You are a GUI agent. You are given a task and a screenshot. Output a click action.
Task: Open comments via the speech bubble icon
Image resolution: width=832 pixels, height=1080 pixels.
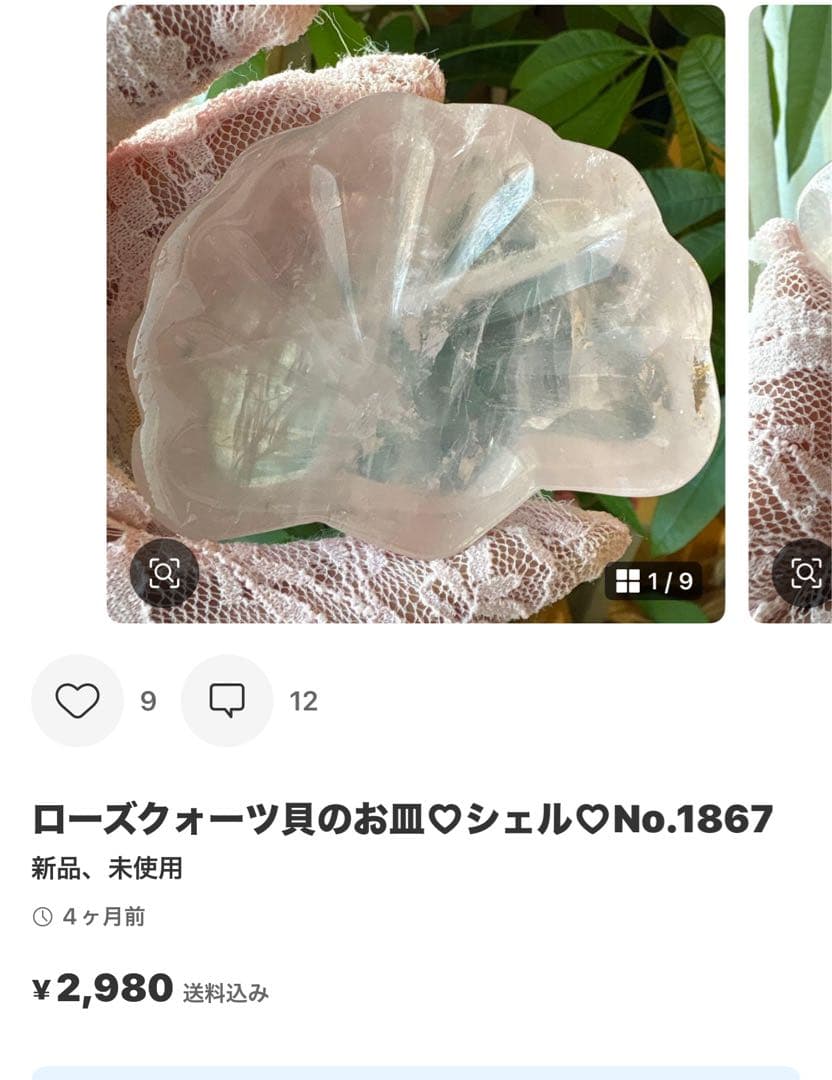(225, 698)
